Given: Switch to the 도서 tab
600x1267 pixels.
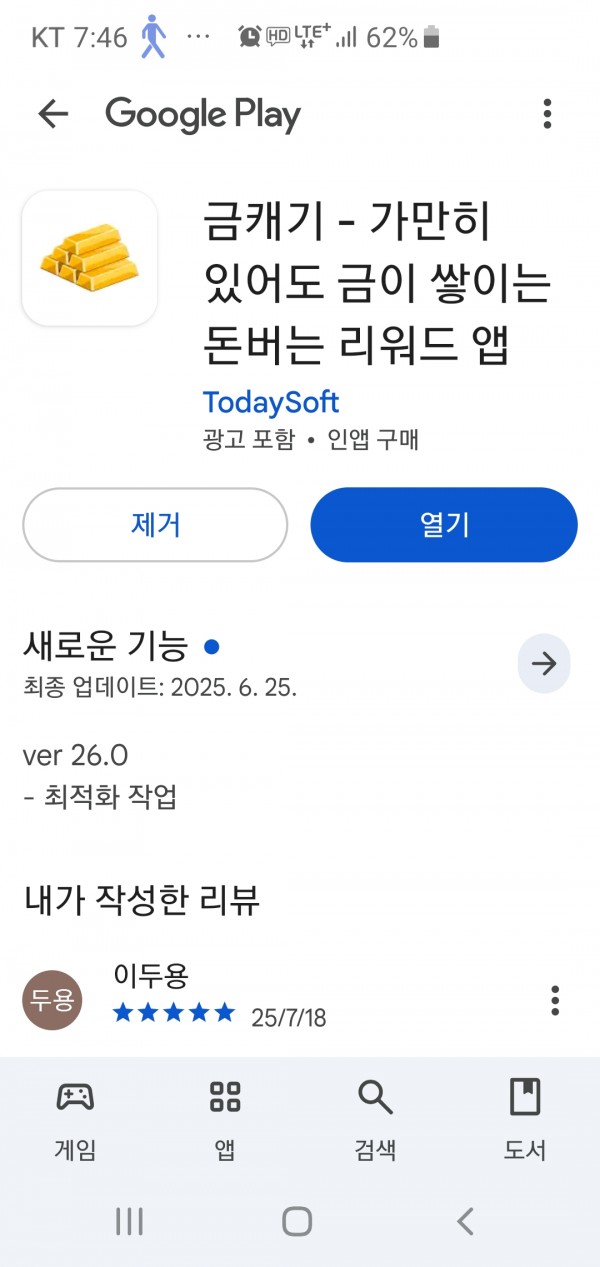Looking at the screenshot, I should [525, 1120].
